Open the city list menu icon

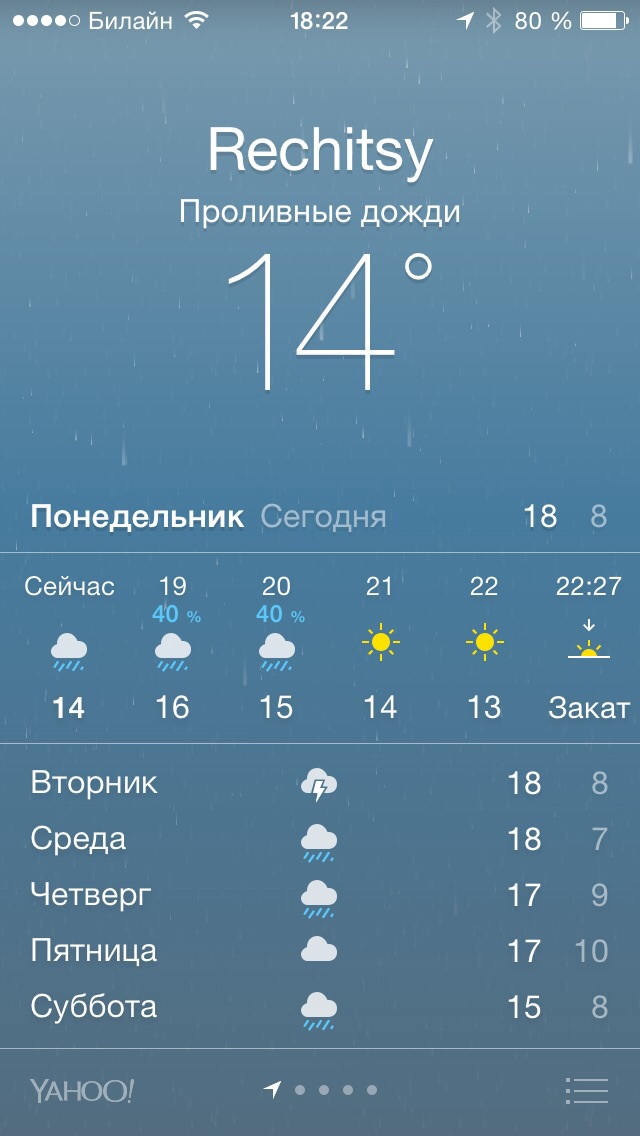coord(586,1090)
